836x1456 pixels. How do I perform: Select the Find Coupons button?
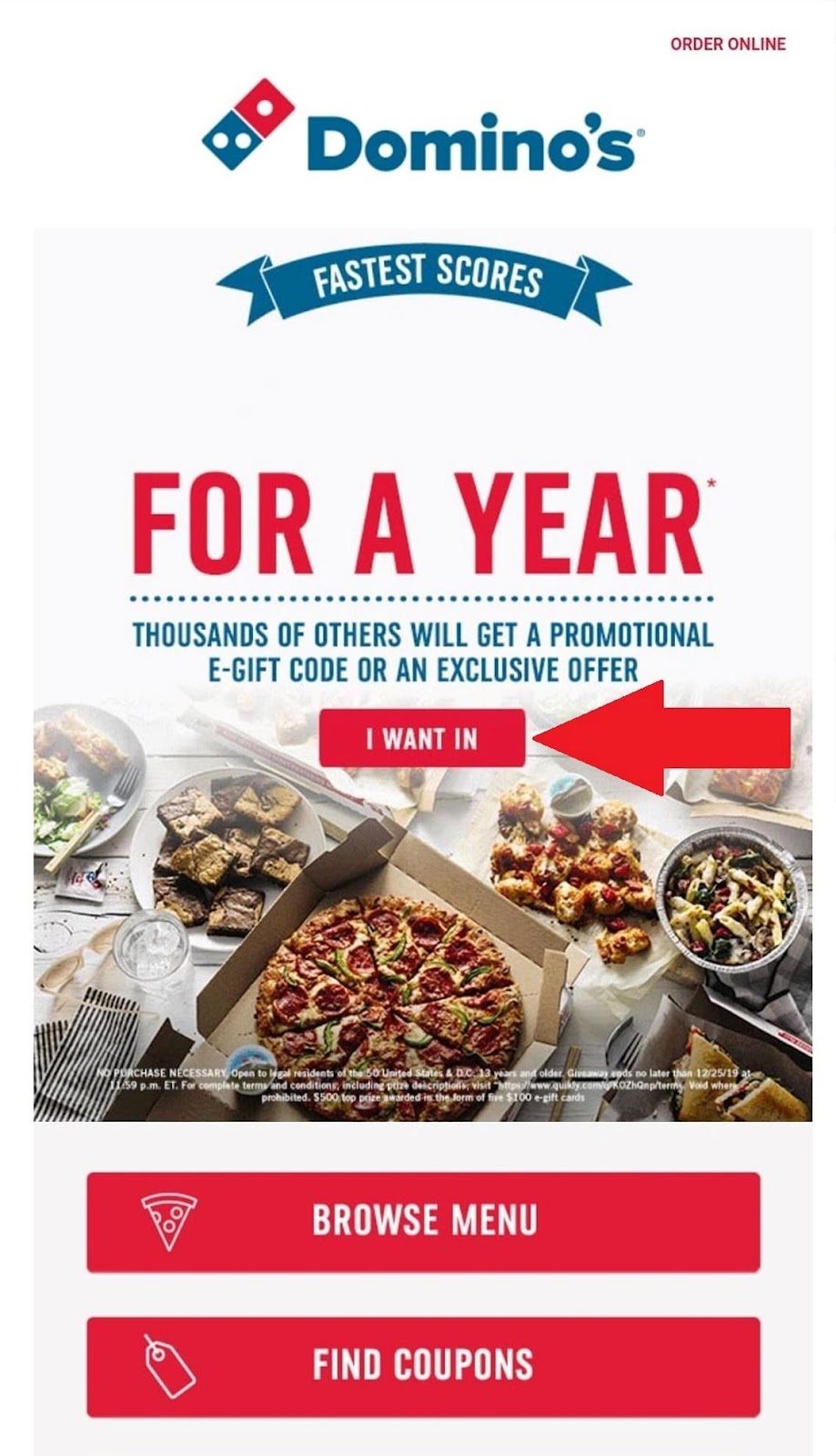(423, 1365)
